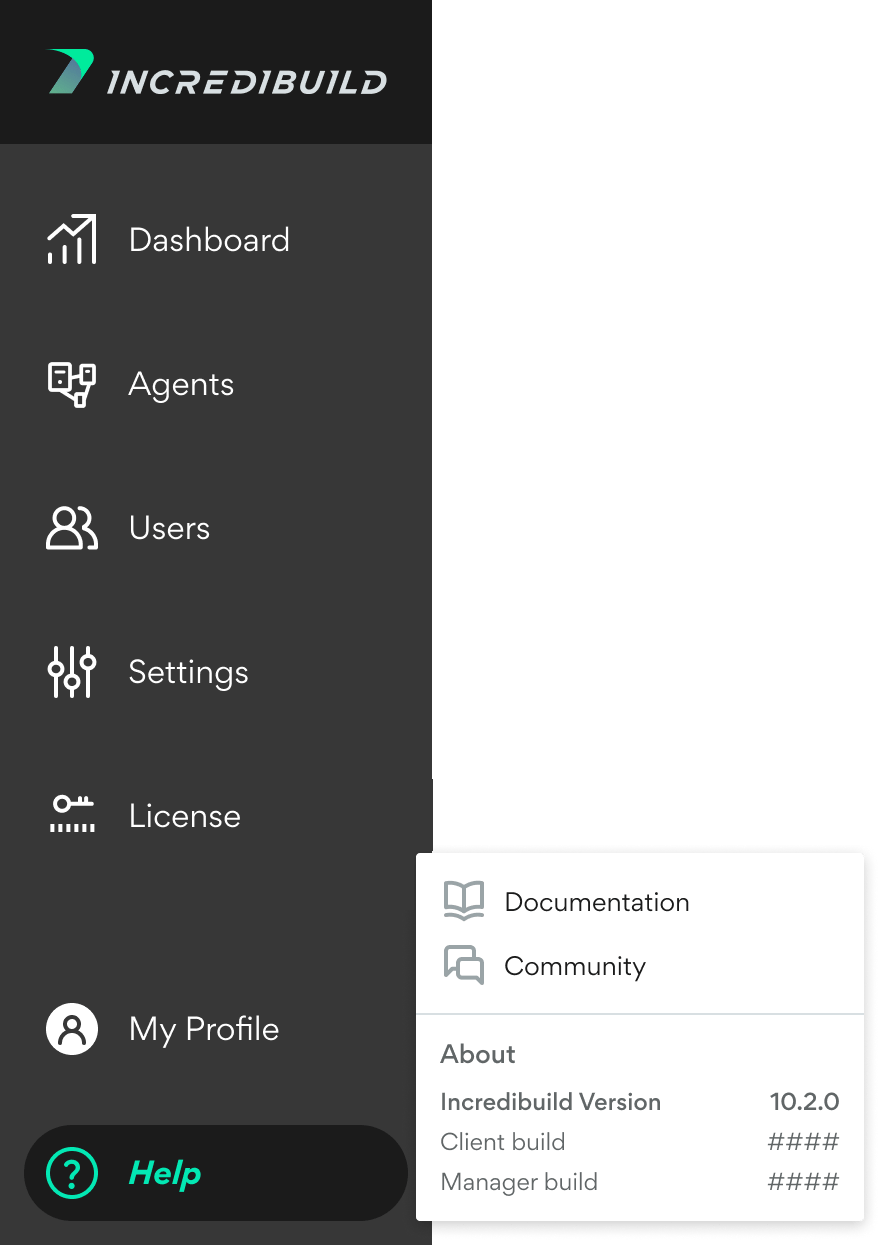Screen dimensions: 880x1252
Task: Visit the Community link
Action: coord(545,966)
